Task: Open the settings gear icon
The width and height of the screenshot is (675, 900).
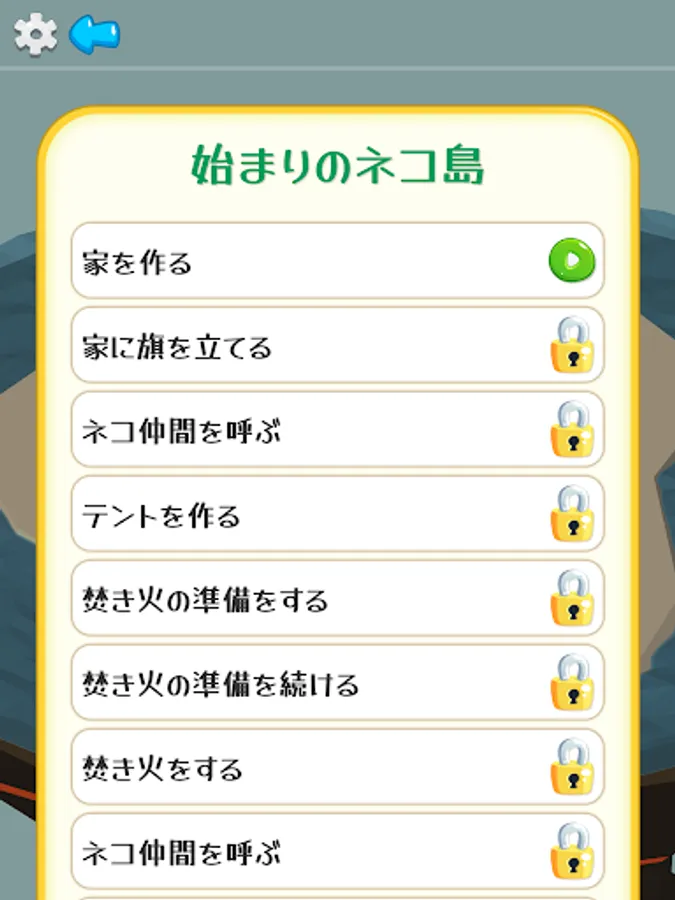Action: pyautogui.click(x=36, y=34)
